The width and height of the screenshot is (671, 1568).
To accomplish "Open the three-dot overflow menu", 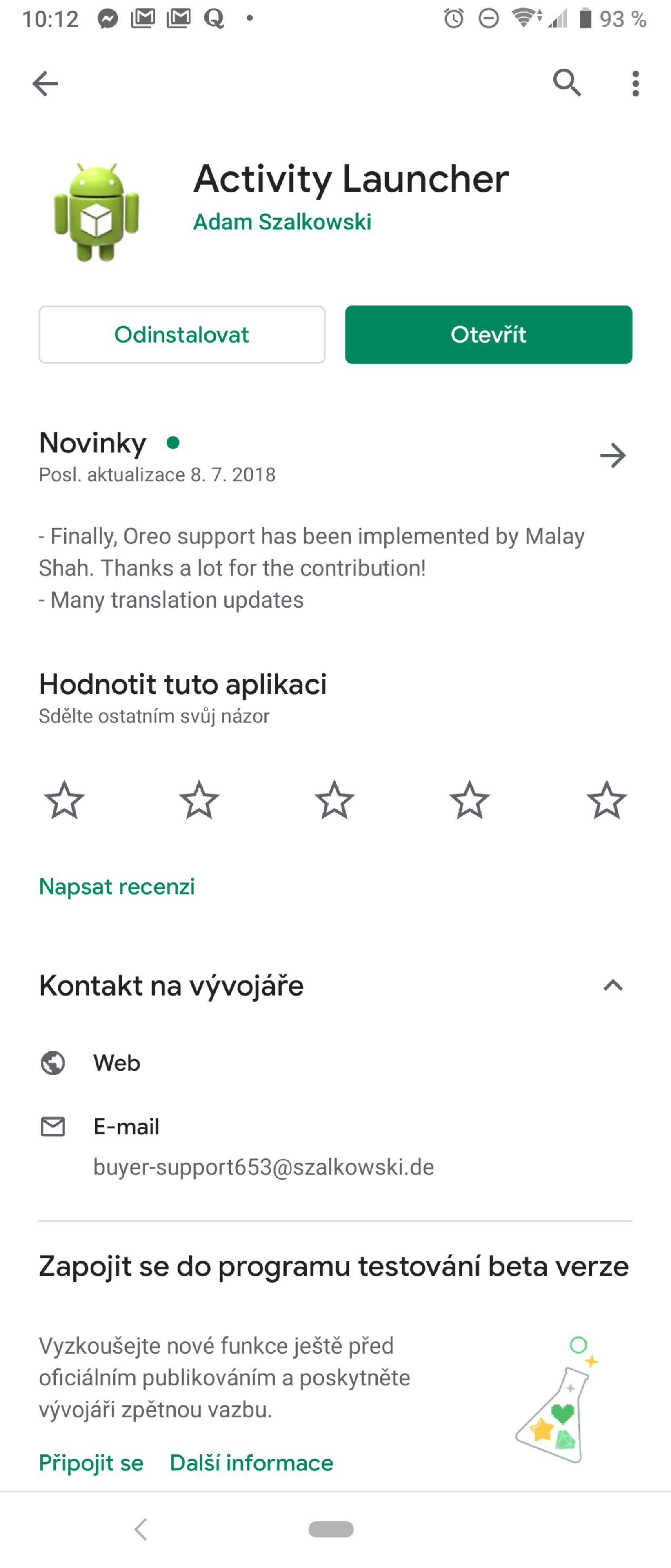I will (635, 83).
